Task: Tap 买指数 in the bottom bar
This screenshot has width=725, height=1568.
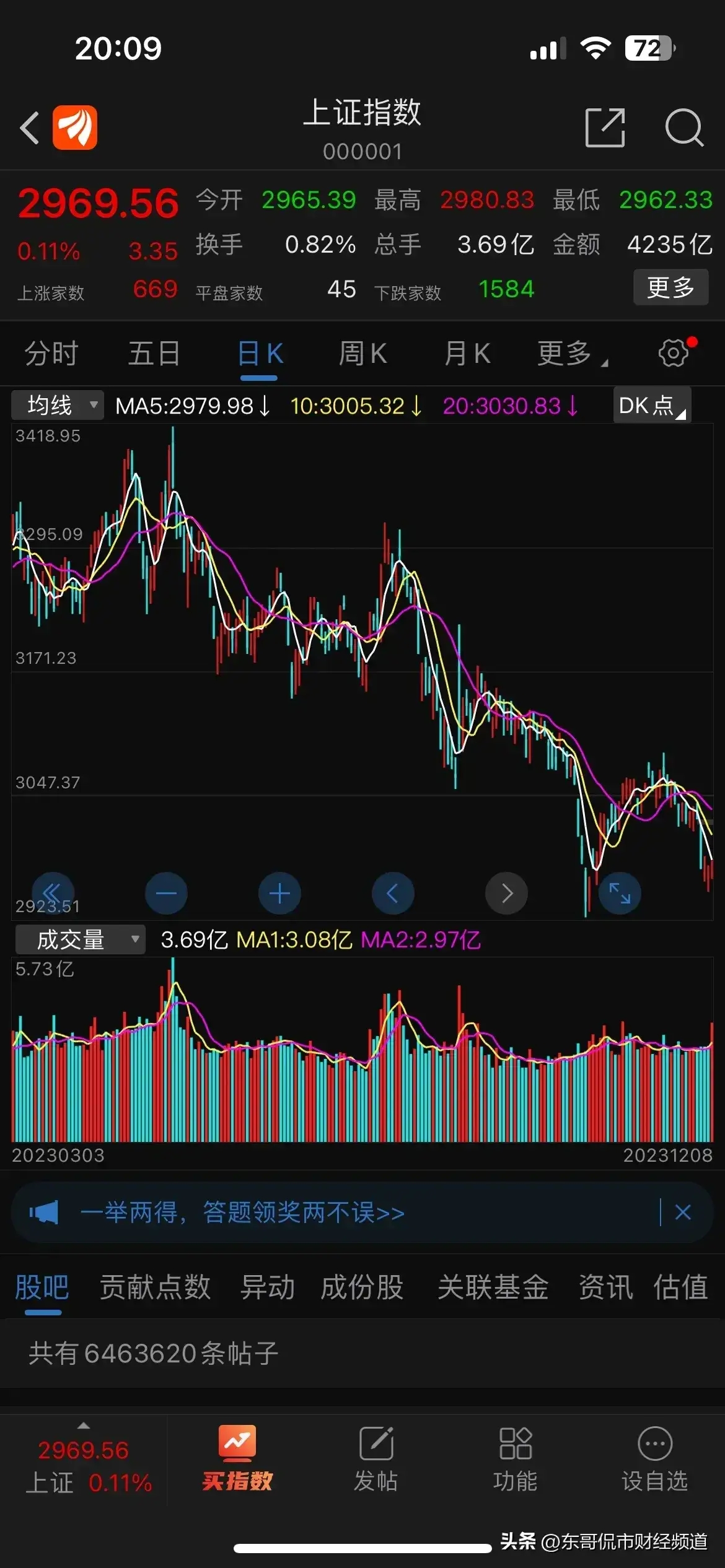Action: [x=237, y=1460]
